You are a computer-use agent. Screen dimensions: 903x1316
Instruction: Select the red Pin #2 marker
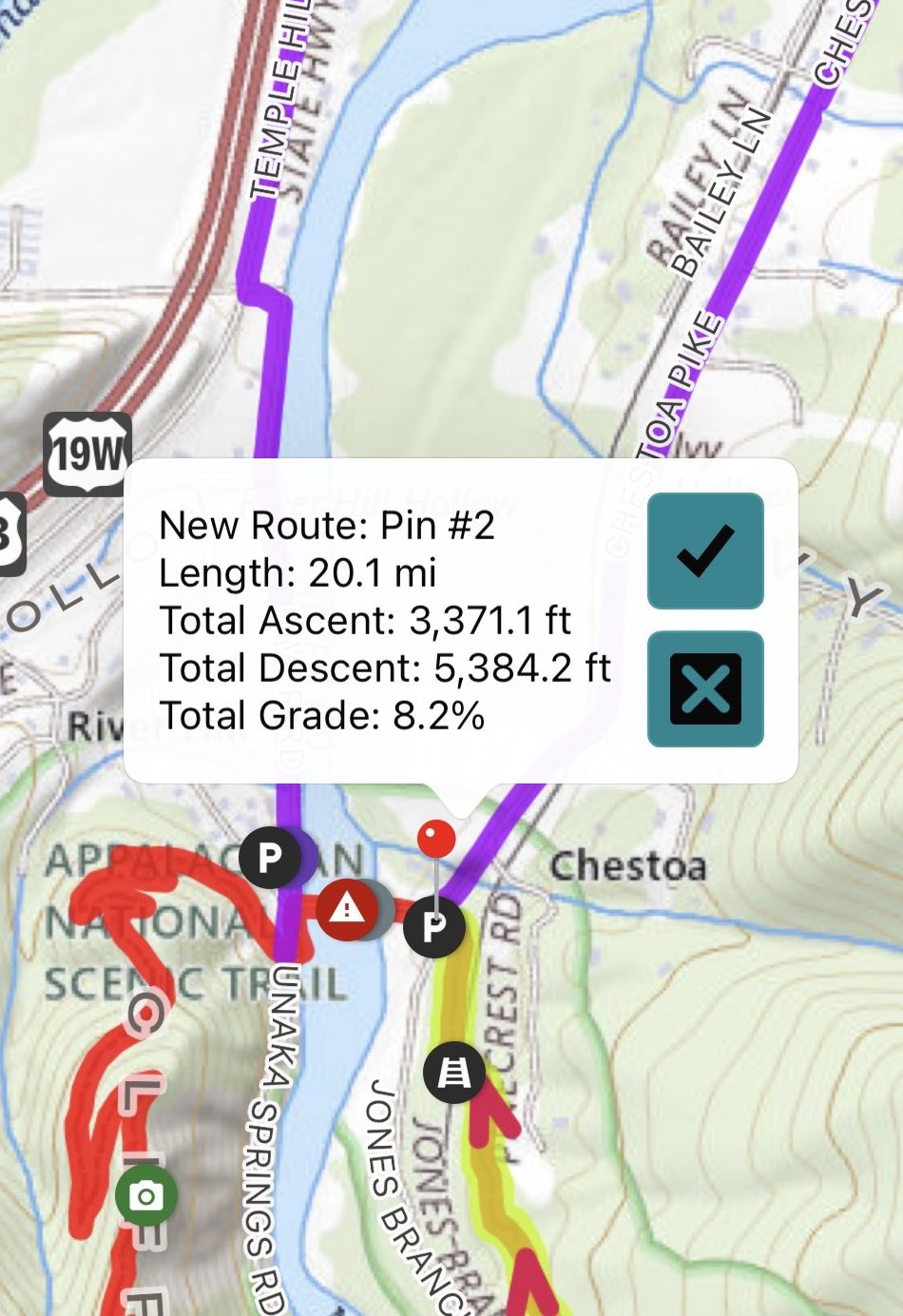tap(436, 840)
